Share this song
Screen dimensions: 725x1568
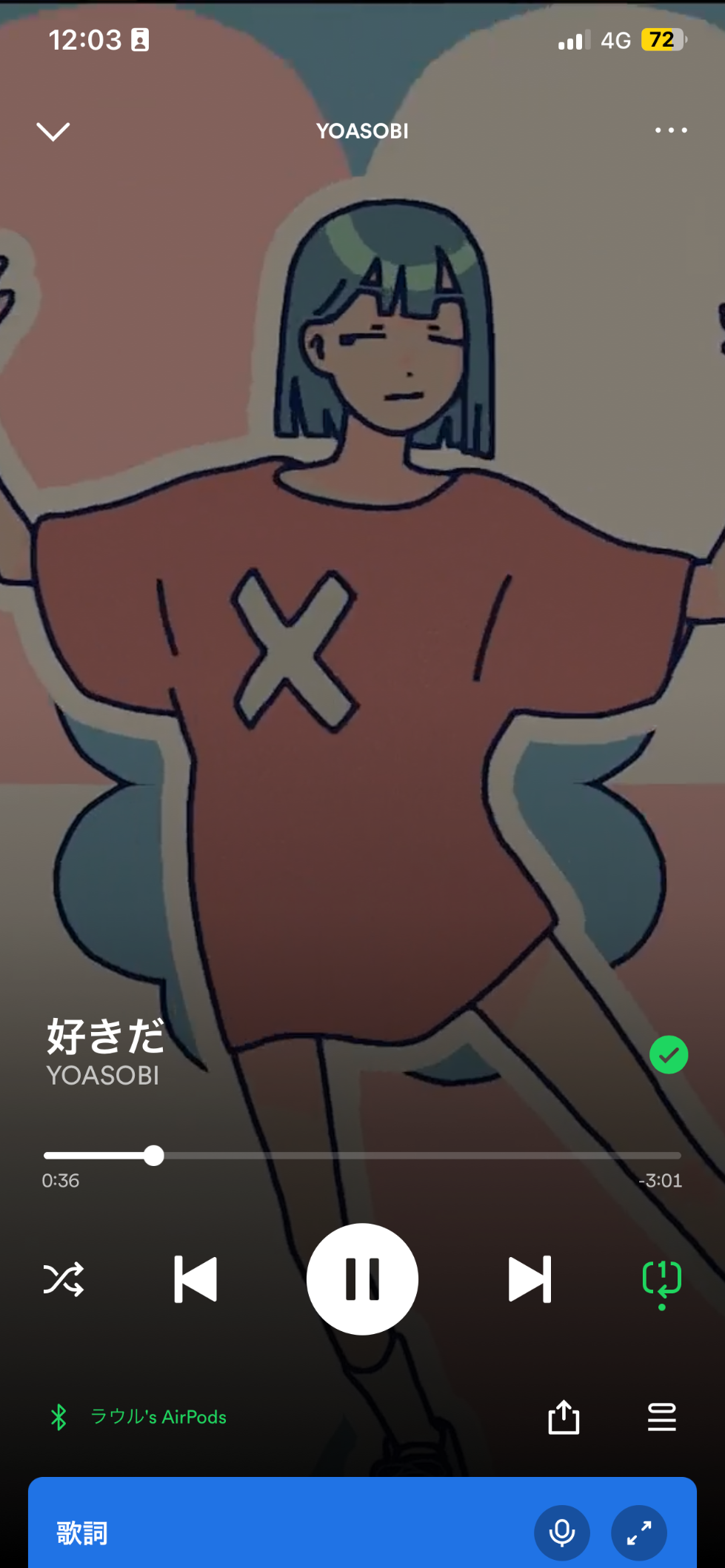[x=564, y=1416]
